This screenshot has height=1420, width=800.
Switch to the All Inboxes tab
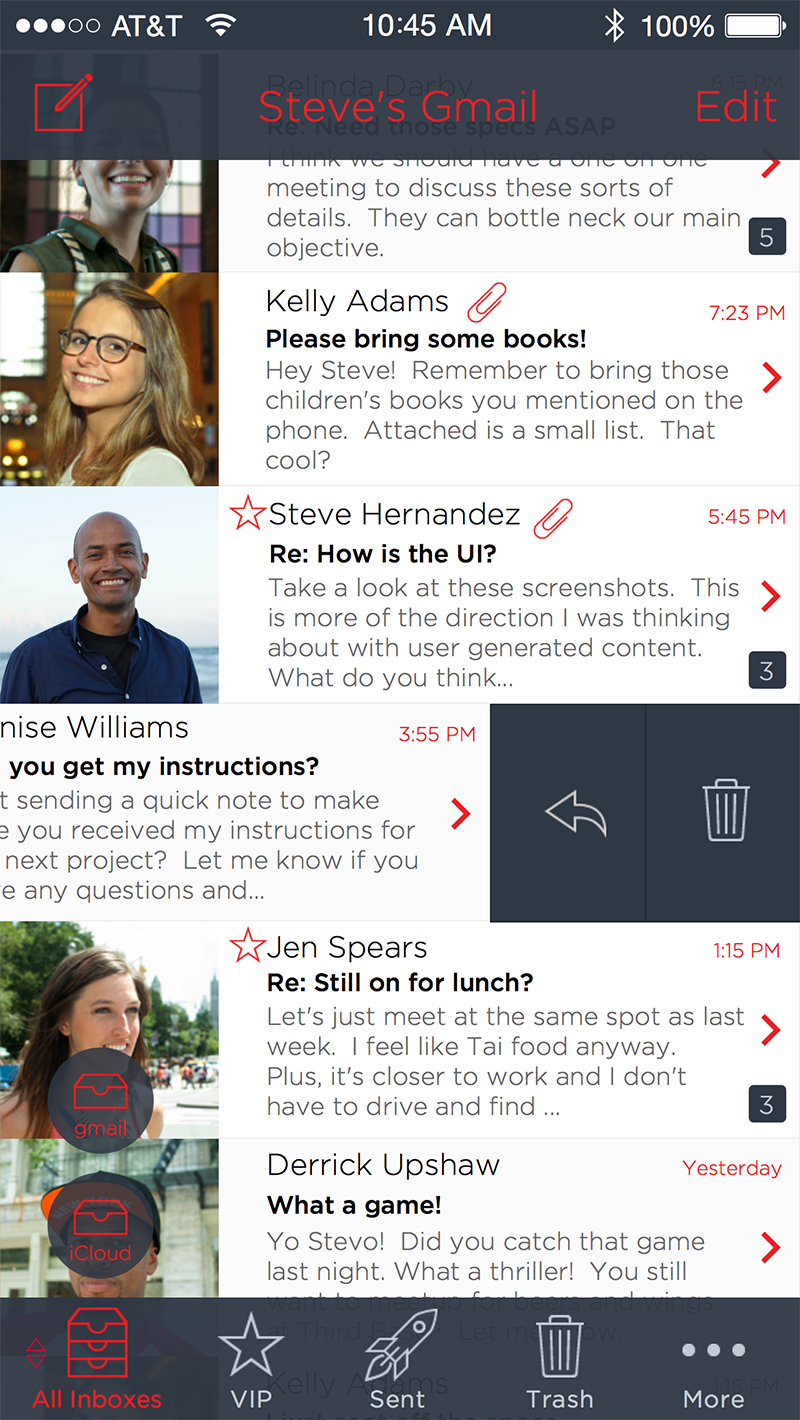(97, 1359)
